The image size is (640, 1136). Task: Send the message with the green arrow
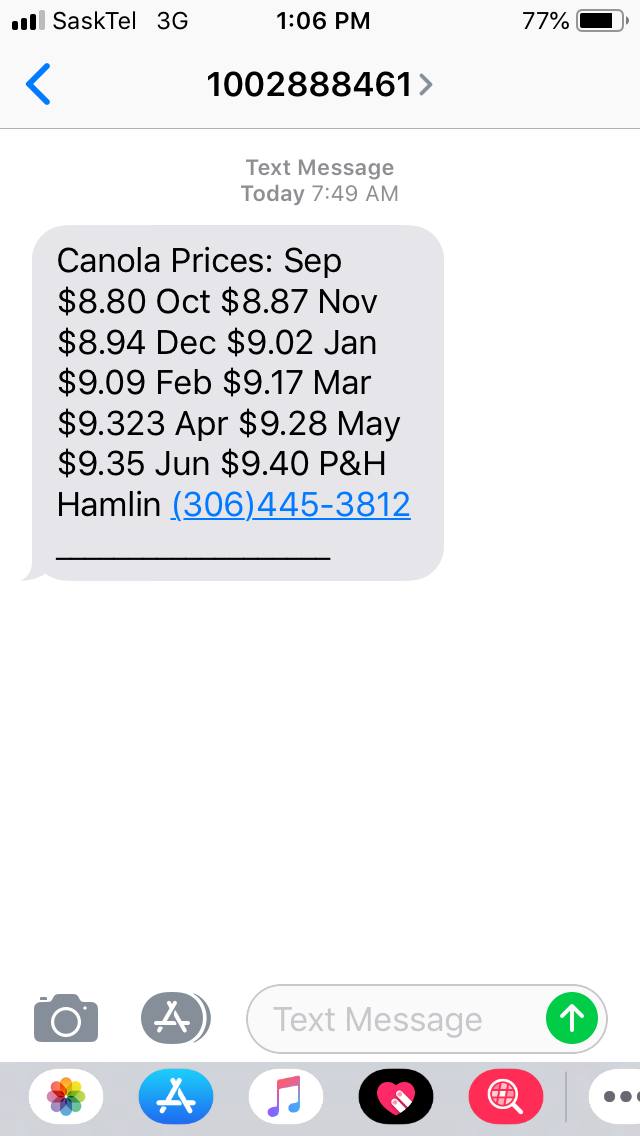pyautogui.click(x=572, y=1019)
